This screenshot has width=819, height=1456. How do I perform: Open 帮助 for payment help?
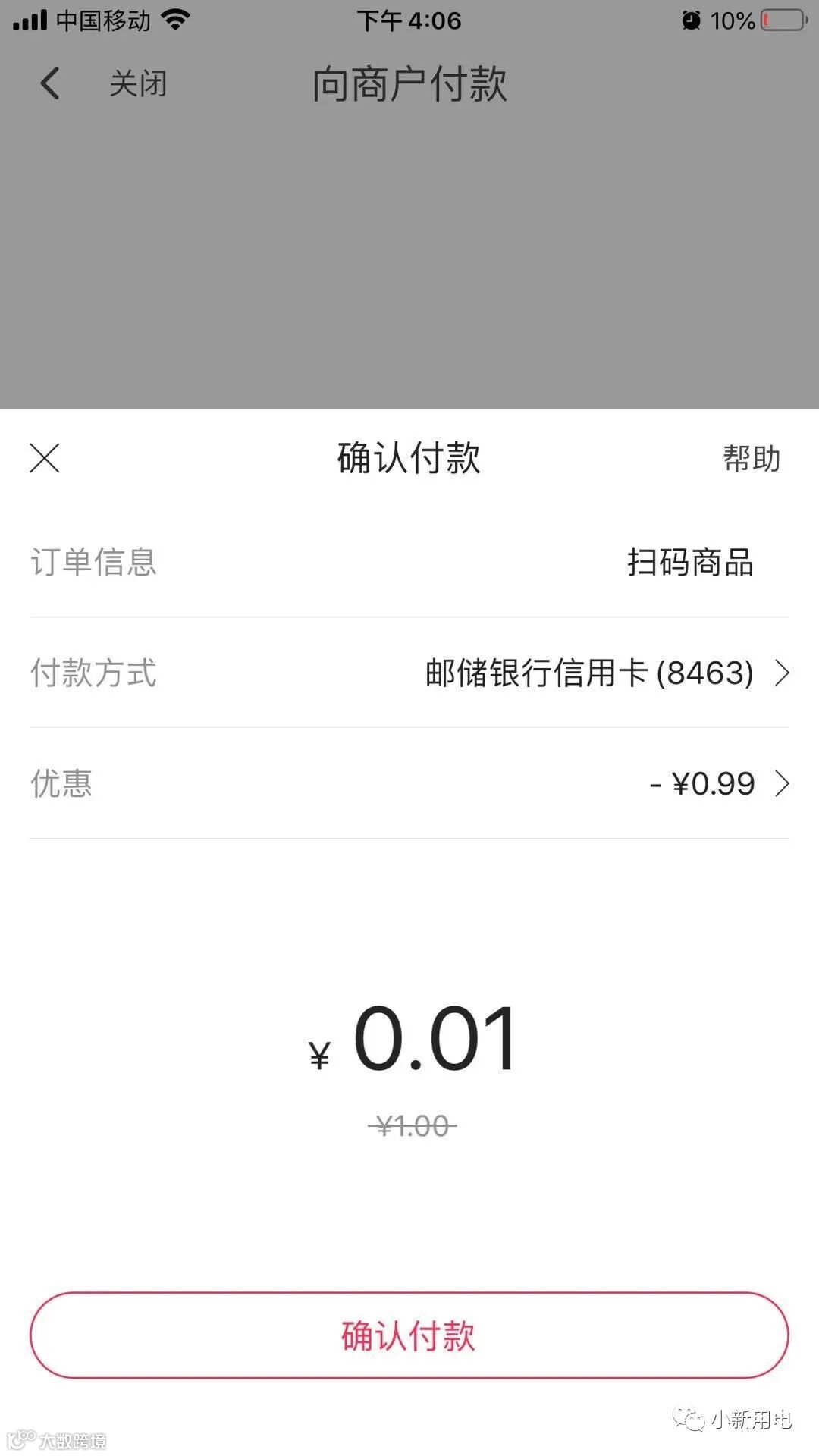[751, 458]
